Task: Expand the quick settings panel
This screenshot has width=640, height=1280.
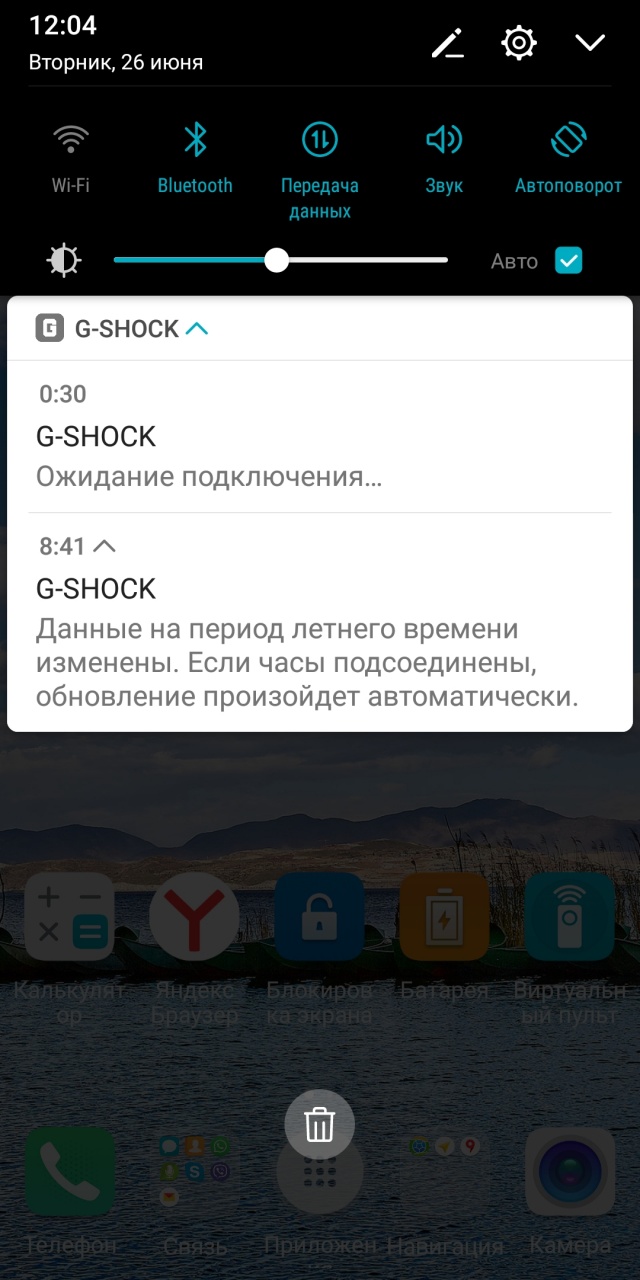Action: pos(591,43)
